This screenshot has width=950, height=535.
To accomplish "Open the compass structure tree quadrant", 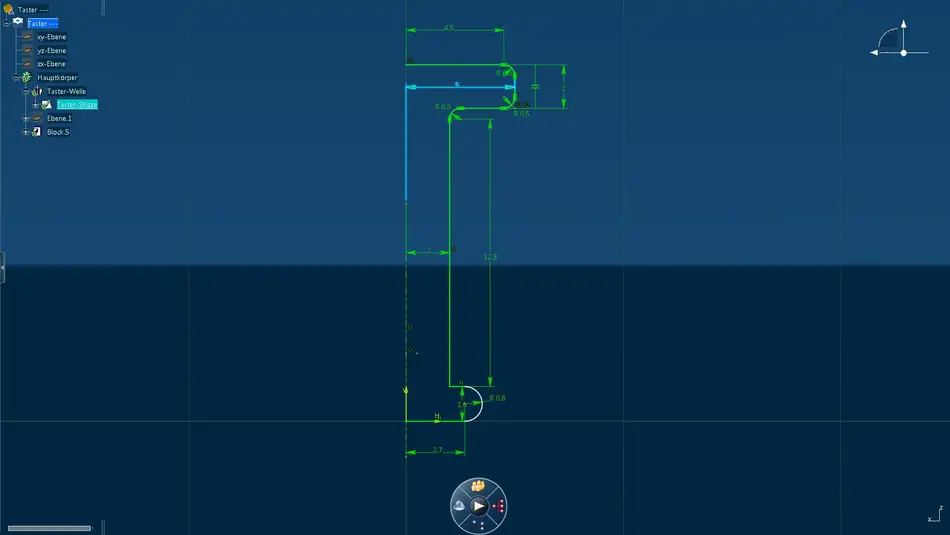I will coord(499,506).
